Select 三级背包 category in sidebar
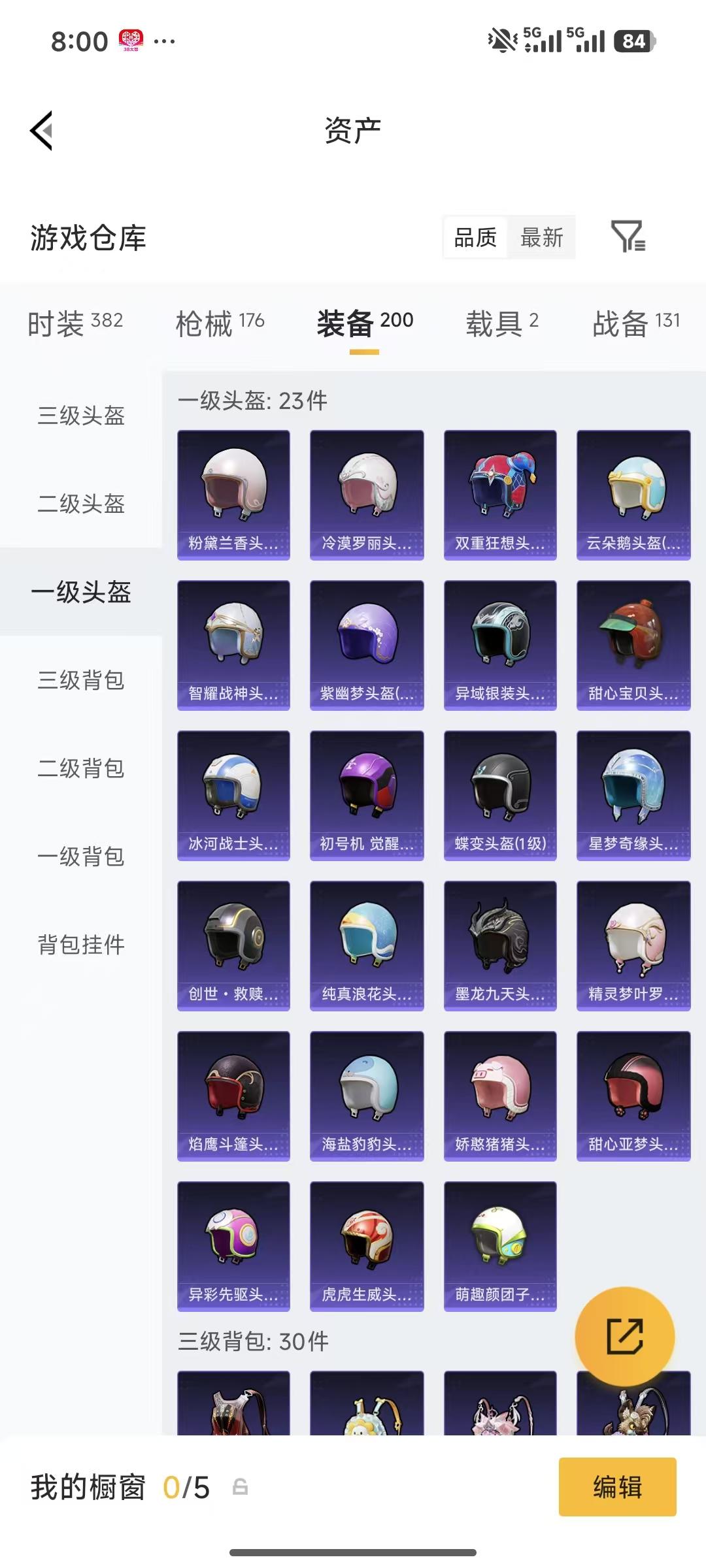This screenshot has width=706, height=1568. pos(80,681)
